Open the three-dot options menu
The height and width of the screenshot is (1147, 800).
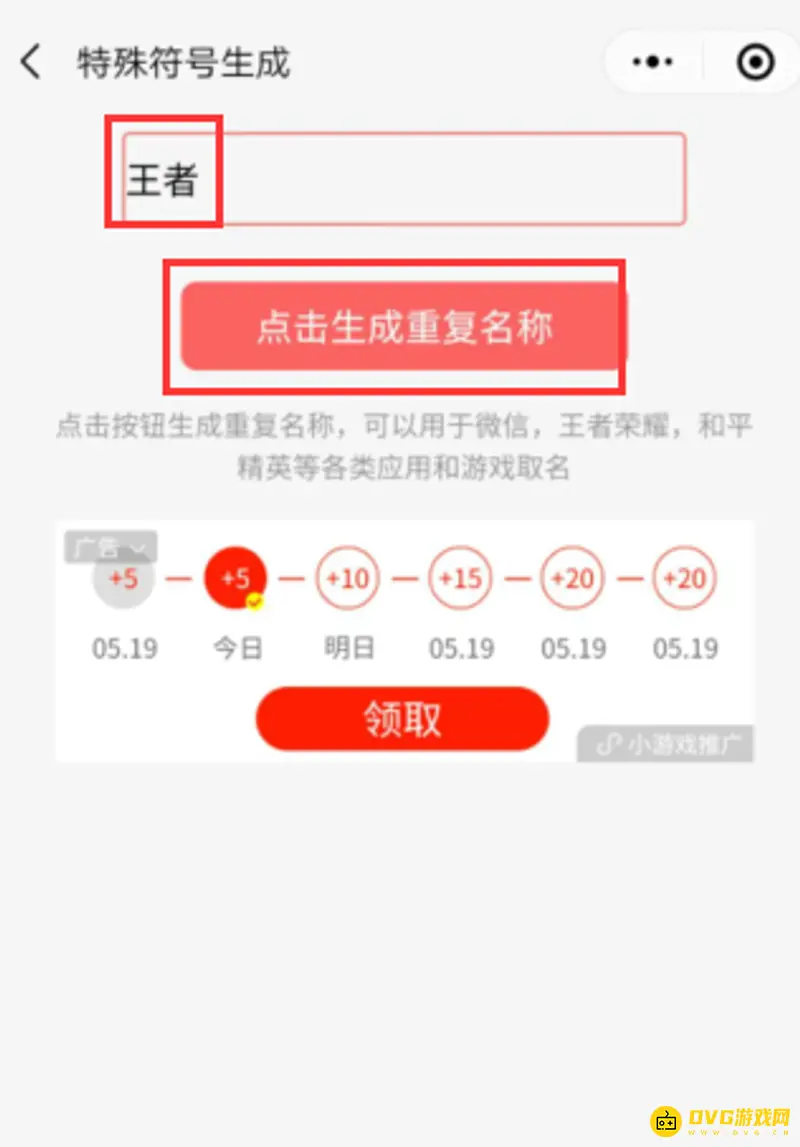pos(652,61)
